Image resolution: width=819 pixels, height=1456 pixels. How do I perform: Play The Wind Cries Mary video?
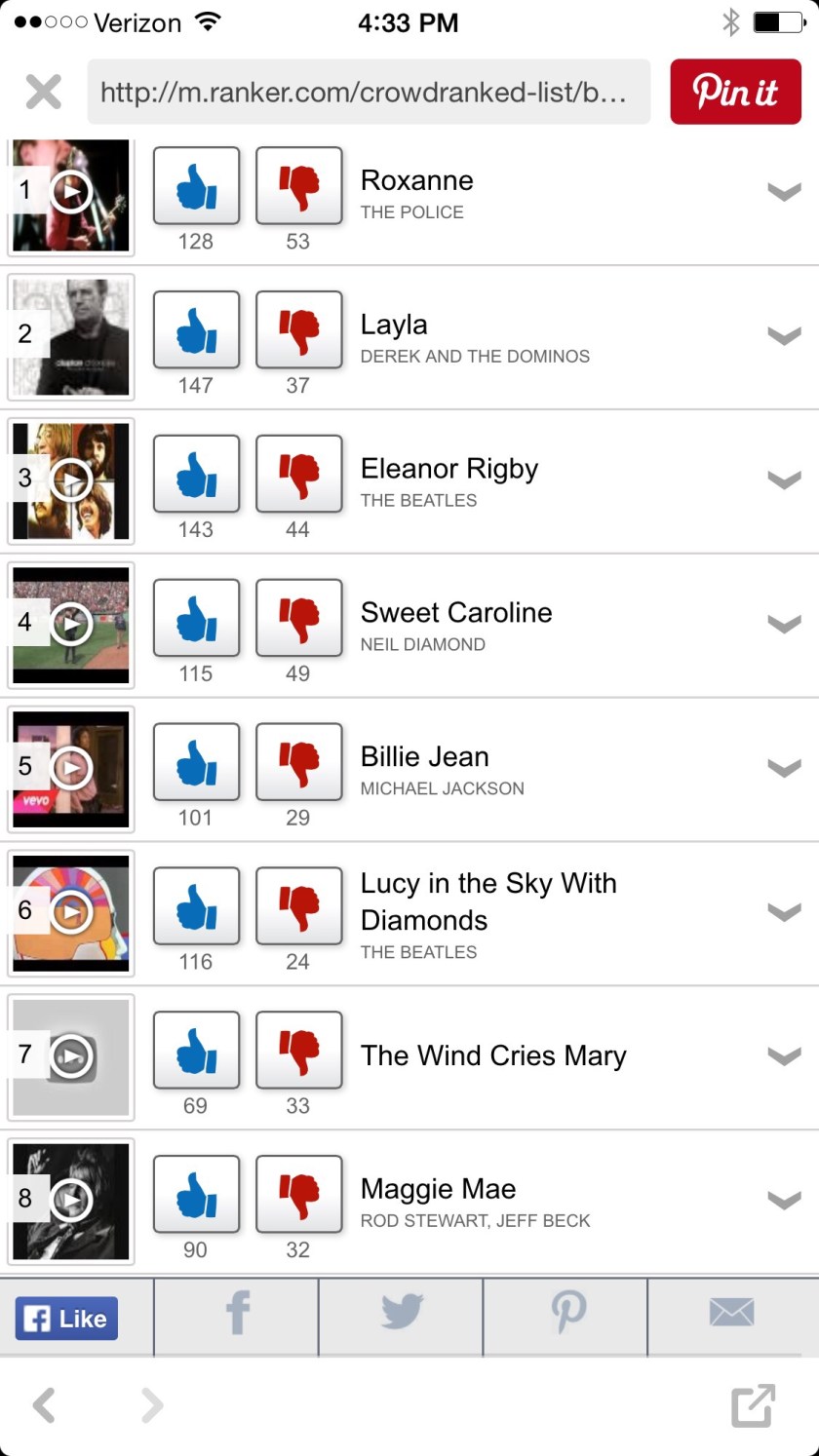[x=71, y=1055]
